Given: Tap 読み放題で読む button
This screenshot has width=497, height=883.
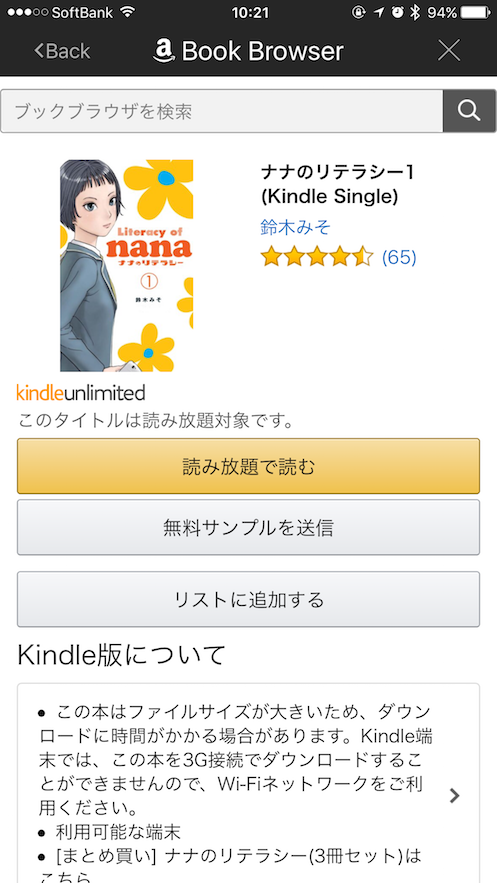Looking at the screenshot, I should pyautogui.click(x=248, y=466).
